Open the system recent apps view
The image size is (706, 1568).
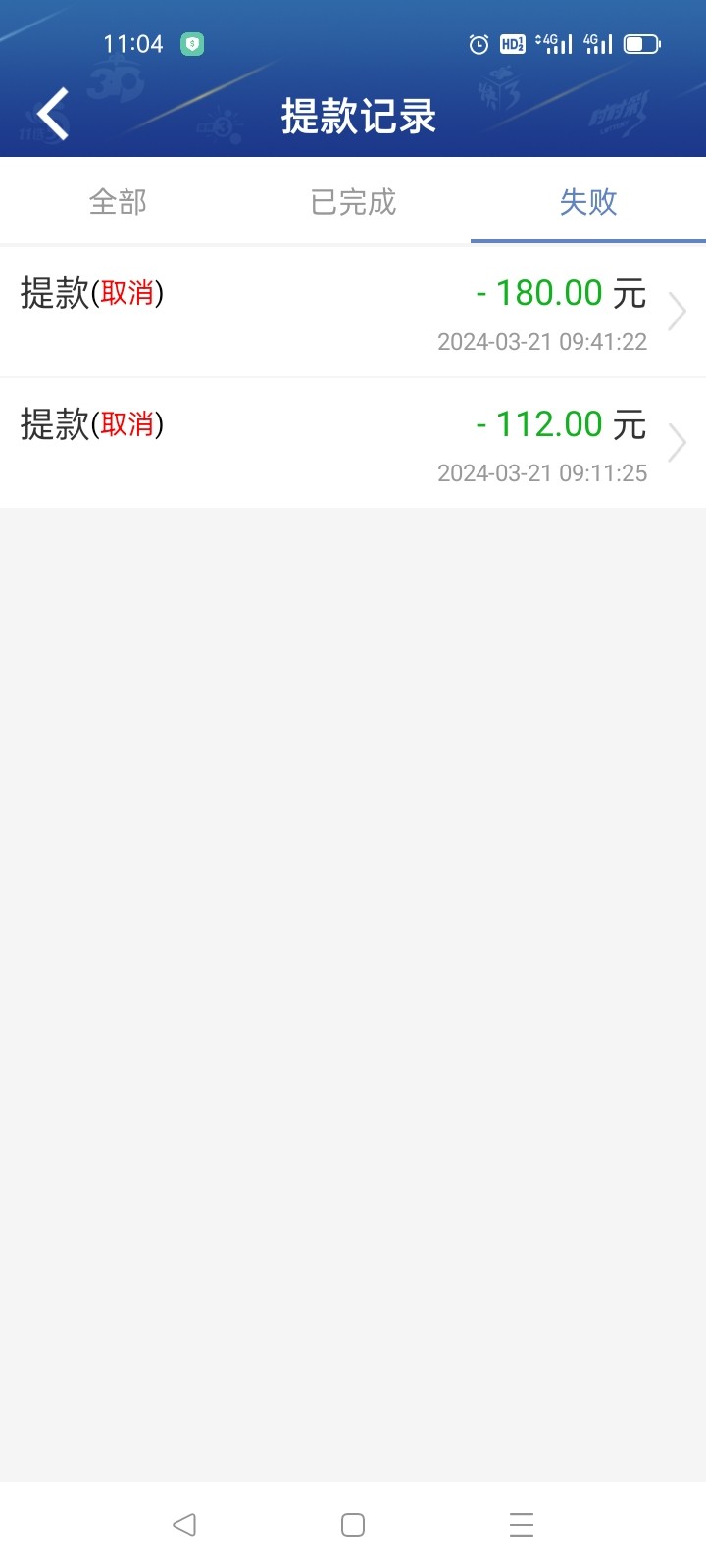click(x=522, y=1524)
